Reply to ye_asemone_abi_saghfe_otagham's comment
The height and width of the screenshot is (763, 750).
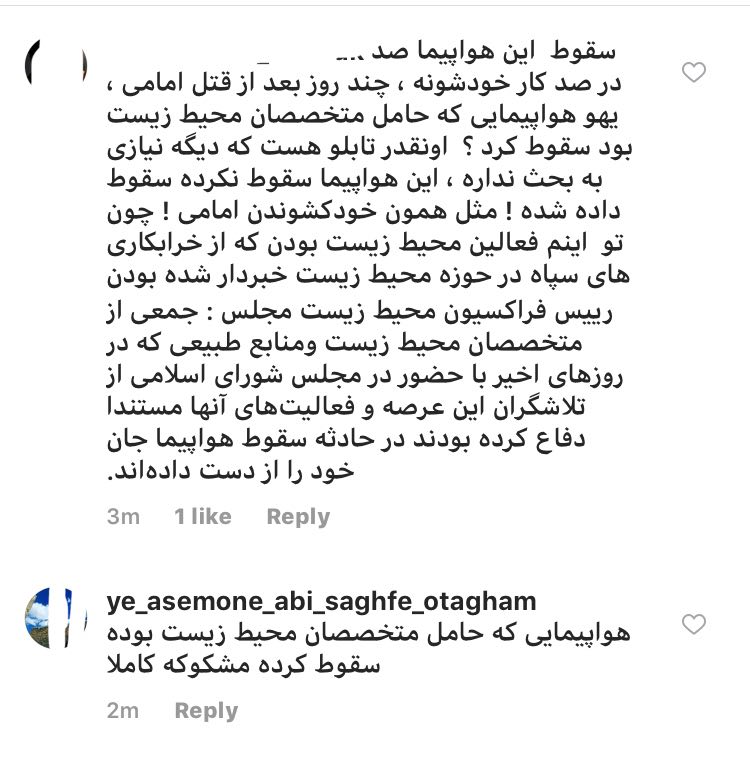tap(206, 711)
